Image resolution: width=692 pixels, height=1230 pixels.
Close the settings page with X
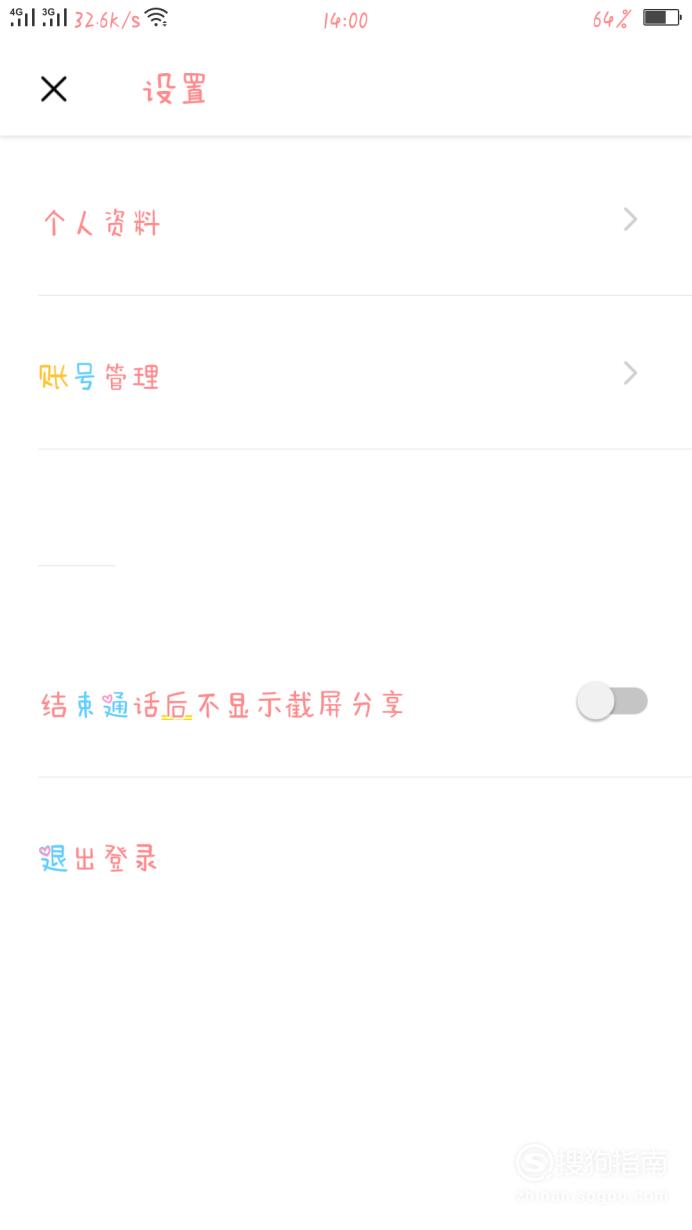pos(54,89)
